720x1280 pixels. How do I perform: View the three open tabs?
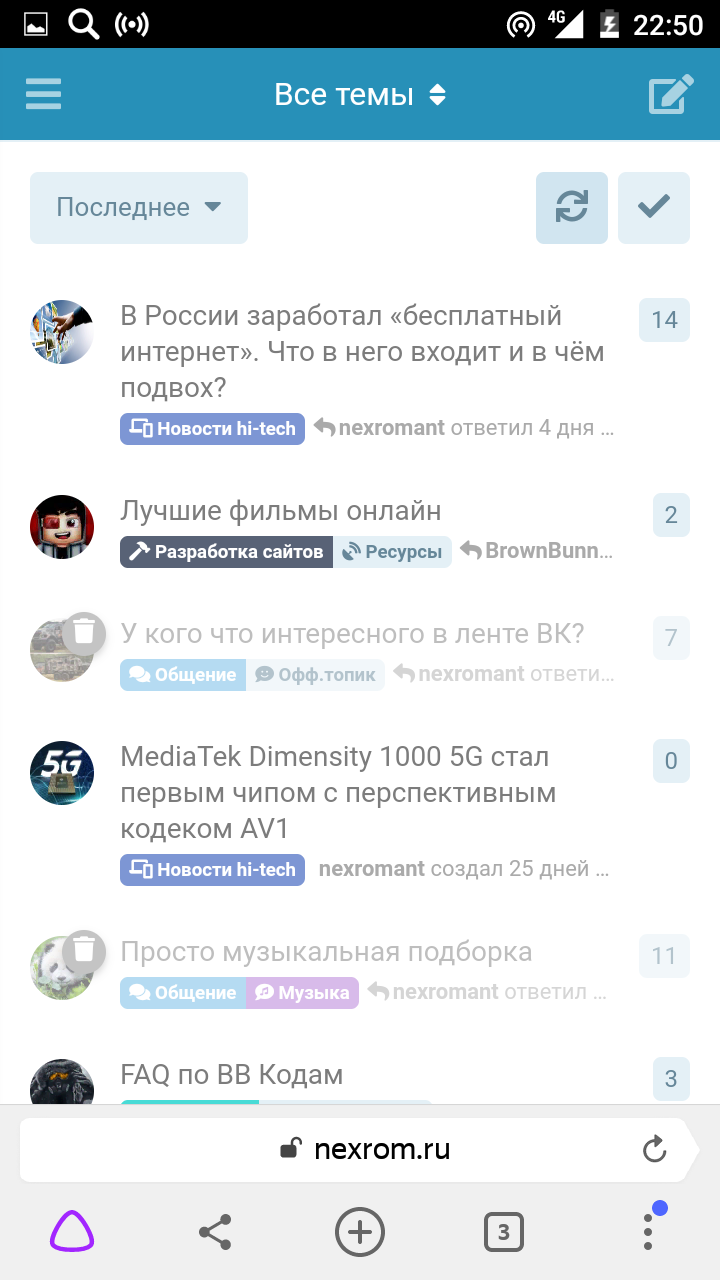pyautogui.click(x=503, y=1232)
